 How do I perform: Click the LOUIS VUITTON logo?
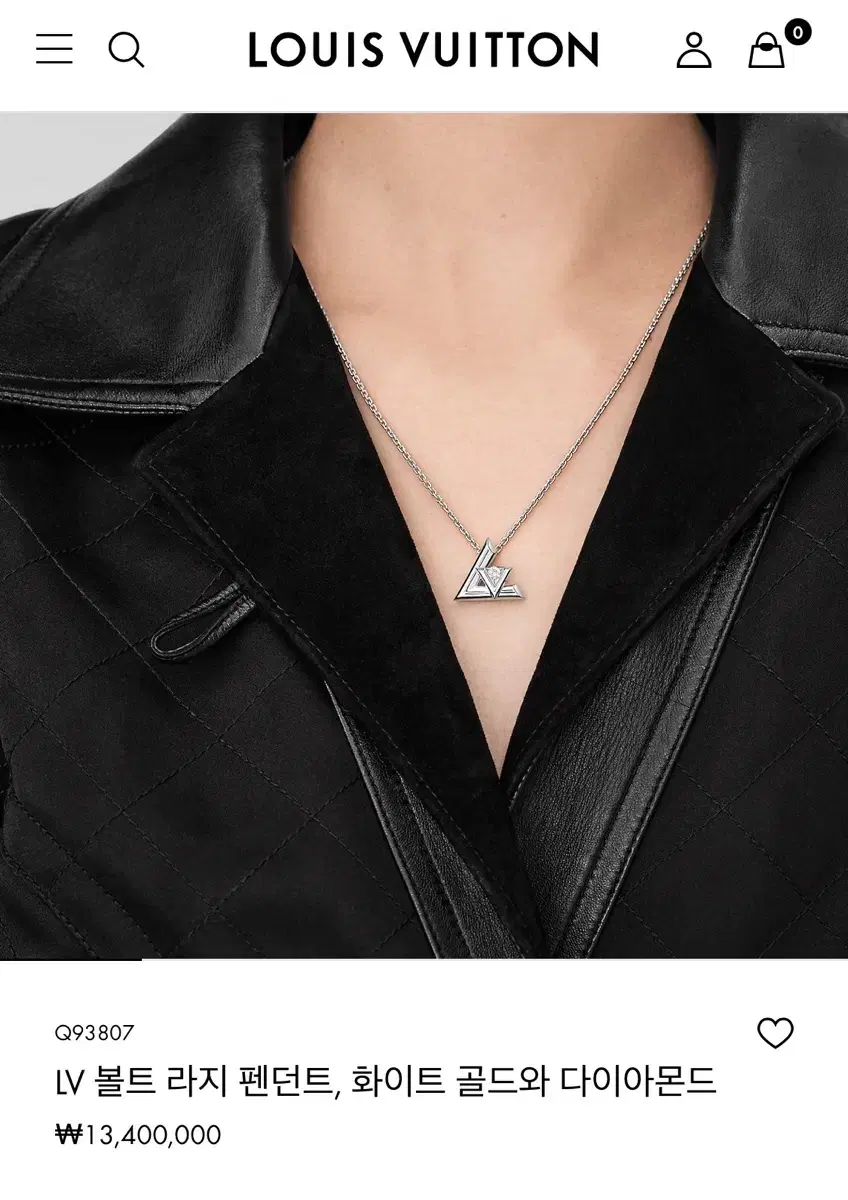point(424,48)
